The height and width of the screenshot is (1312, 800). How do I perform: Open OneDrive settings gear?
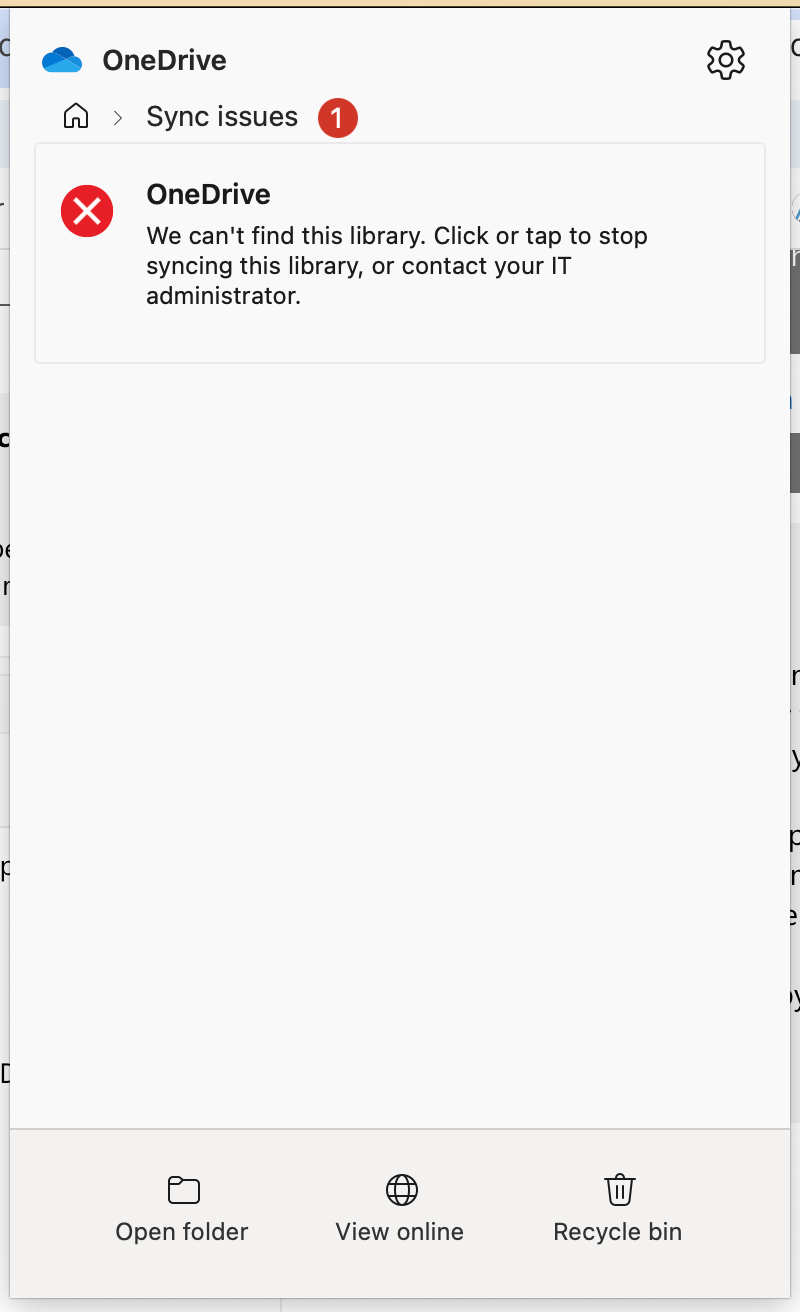point(725,61)
